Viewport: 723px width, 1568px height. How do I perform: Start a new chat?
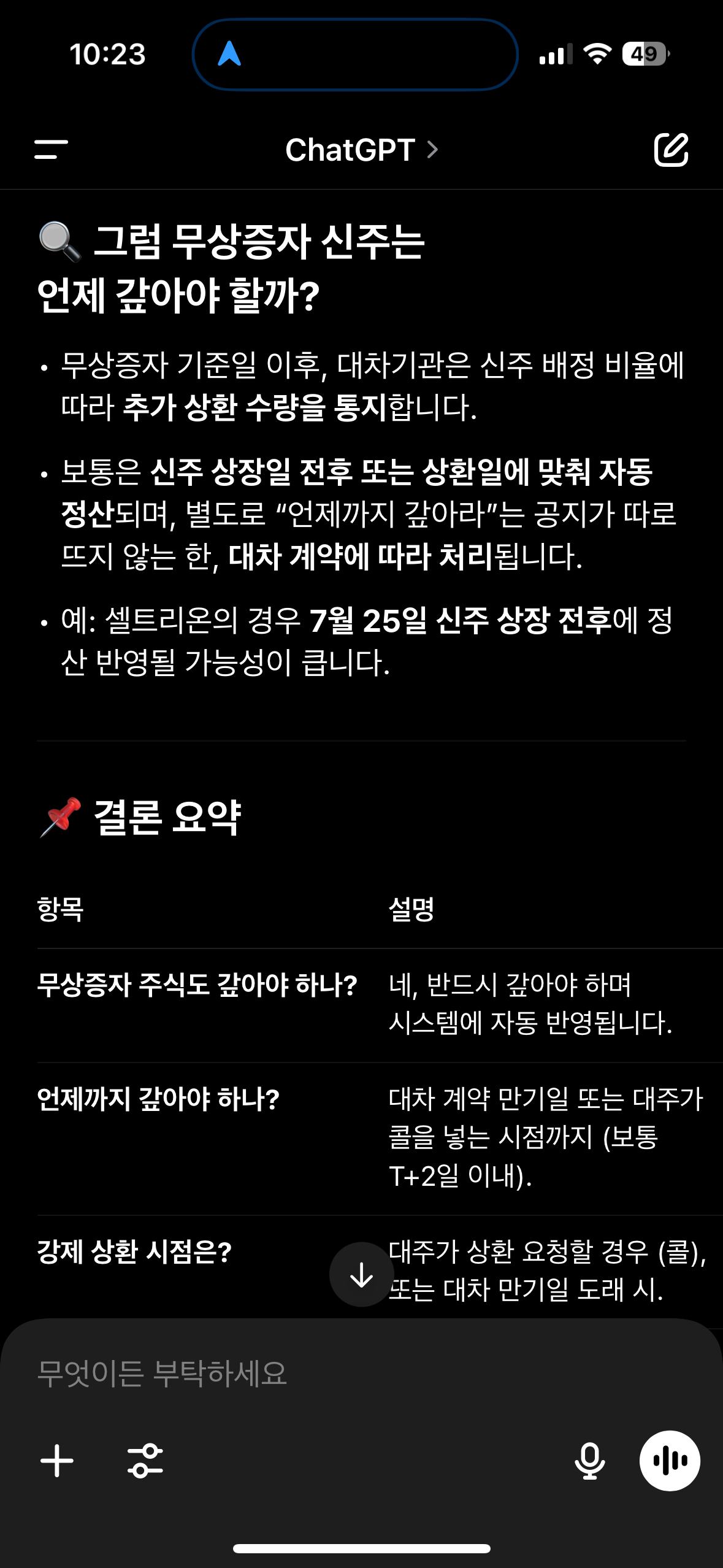(x=671, y=149)
